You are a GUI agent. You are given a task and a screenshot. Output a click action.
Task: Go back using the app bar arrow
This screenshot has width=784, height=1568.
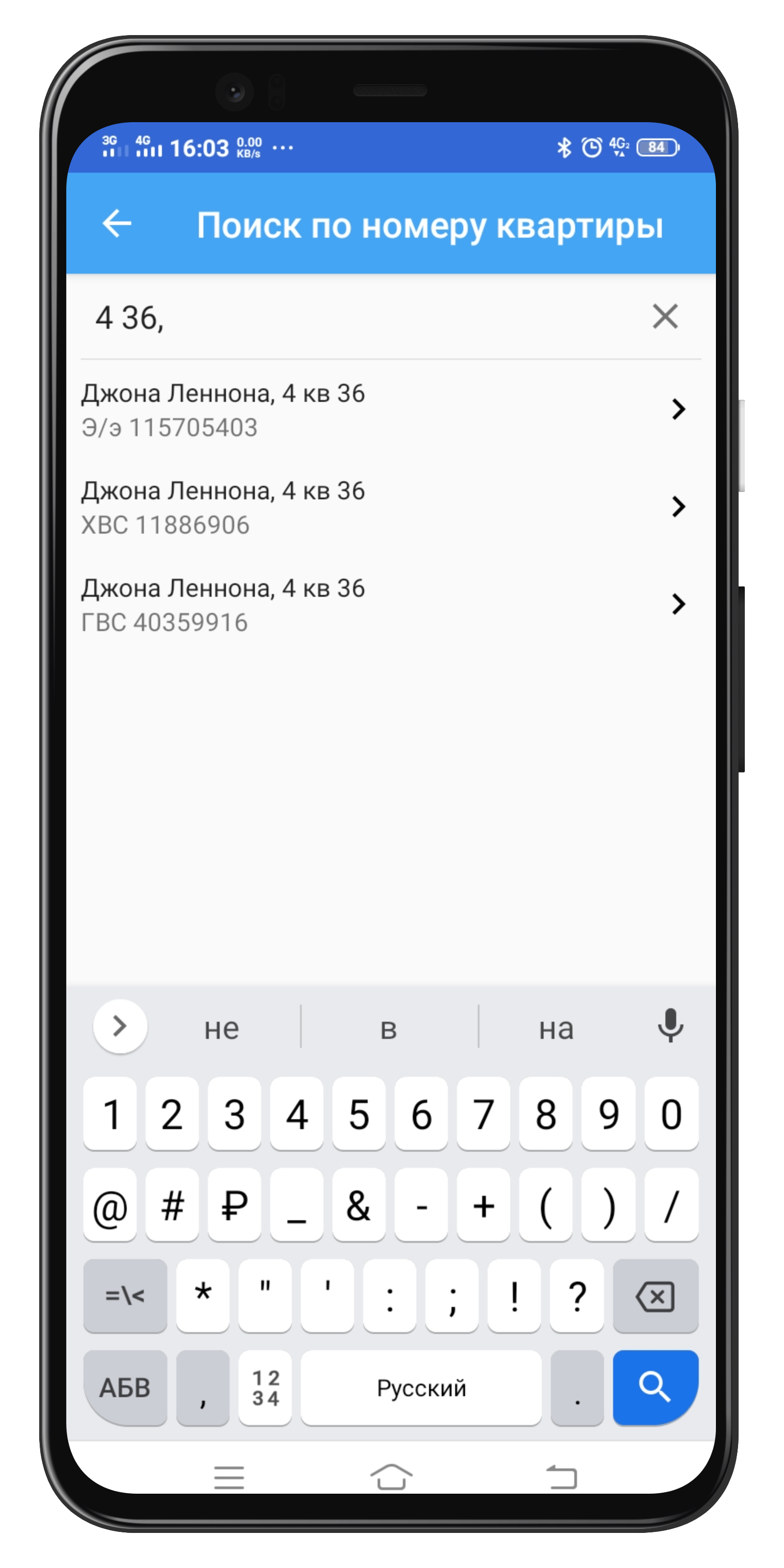point(117,223)
